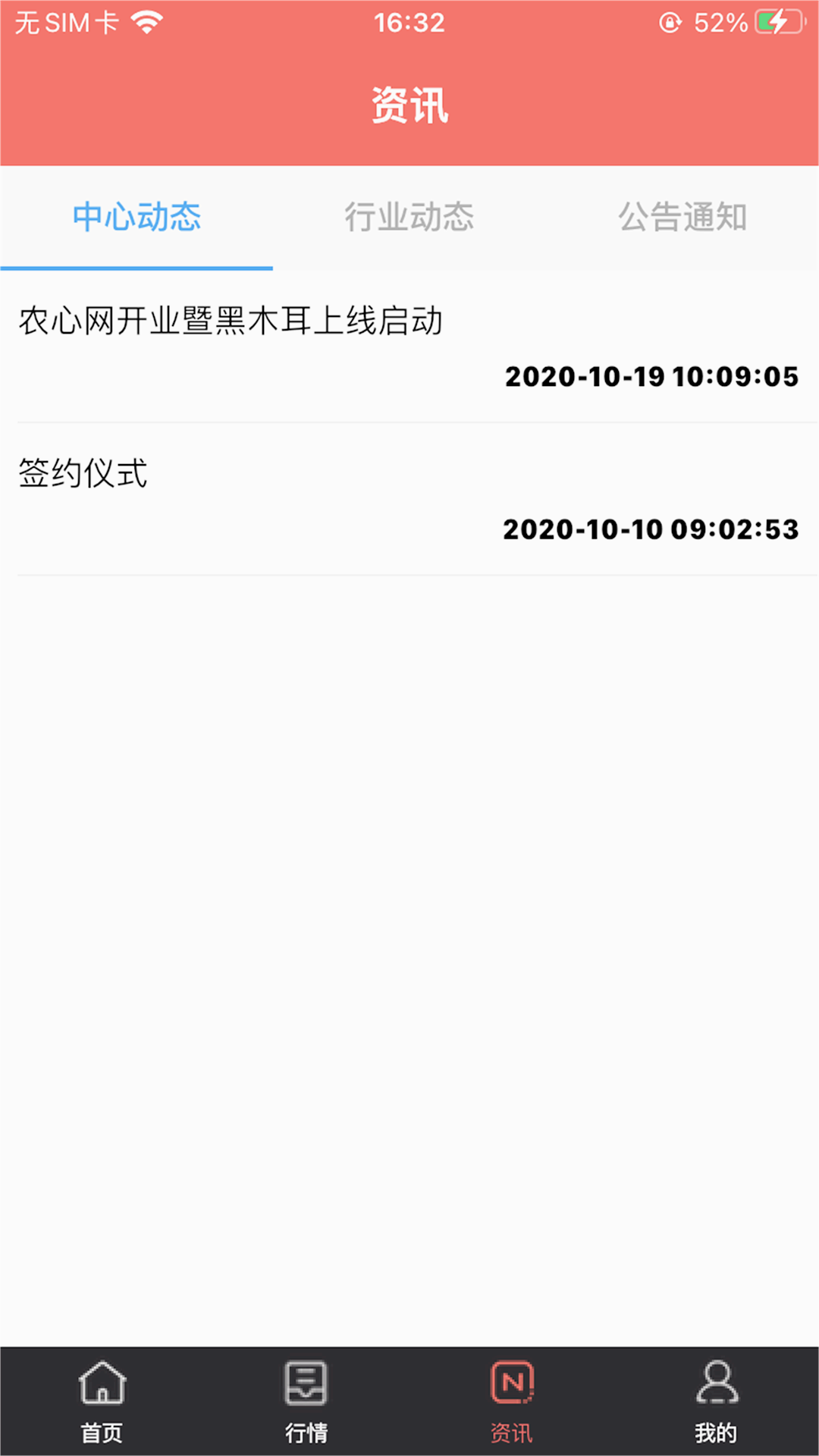Select the 中心动态 tab
Screen dimensions: 819x1456
pos(136,218)
